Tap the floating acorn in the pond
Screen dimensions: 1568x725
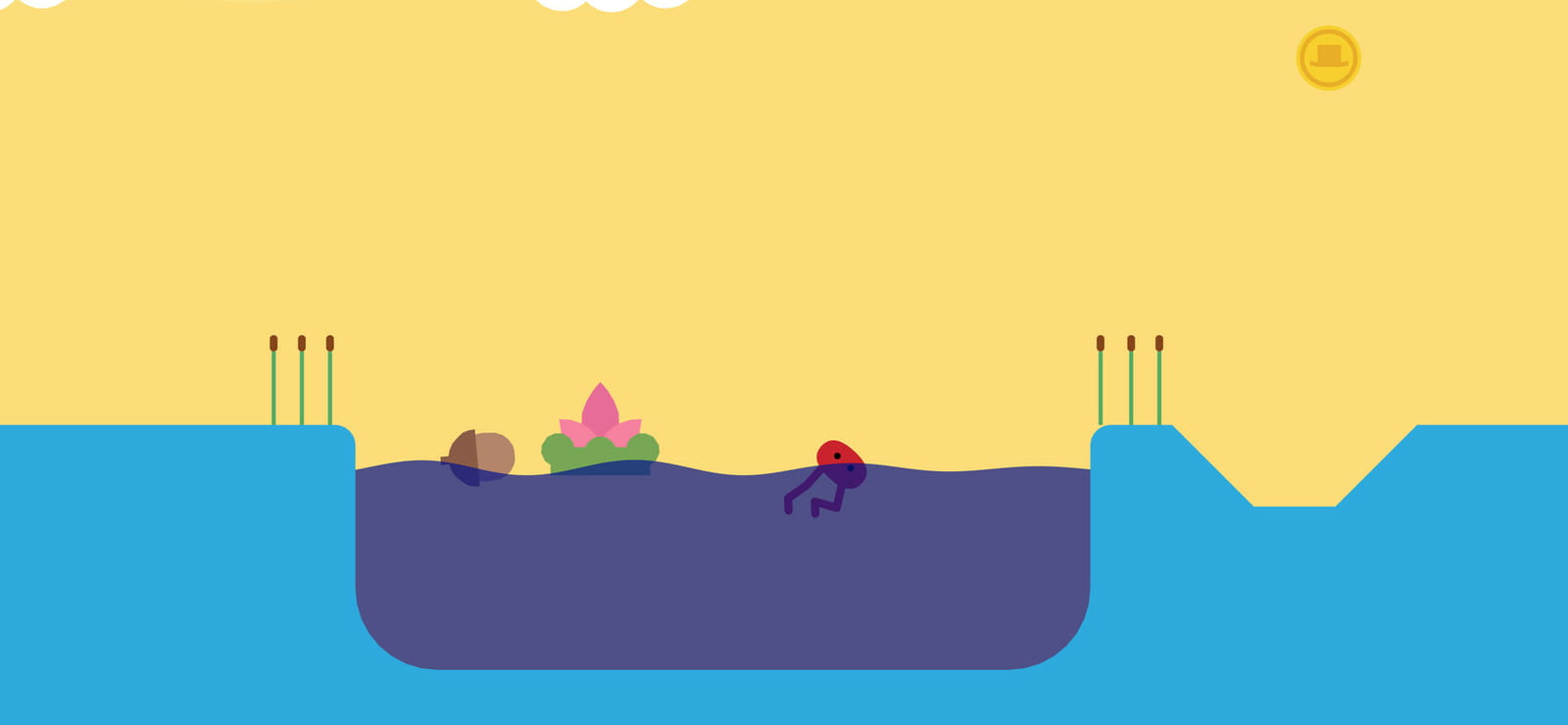478,458
